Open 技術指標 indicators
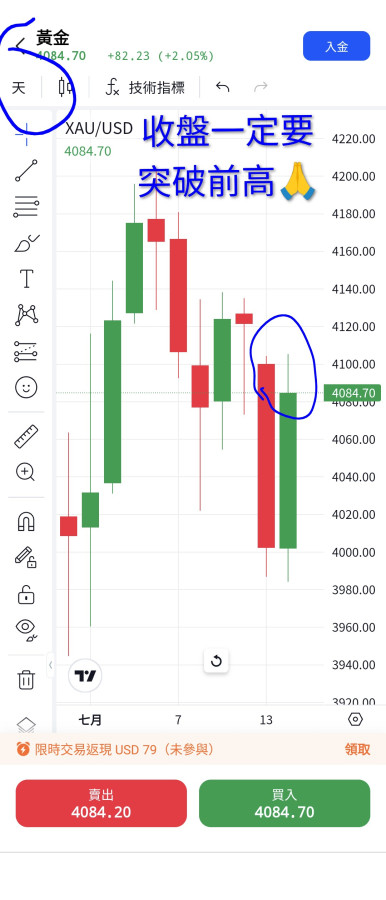 coord(145,88)
